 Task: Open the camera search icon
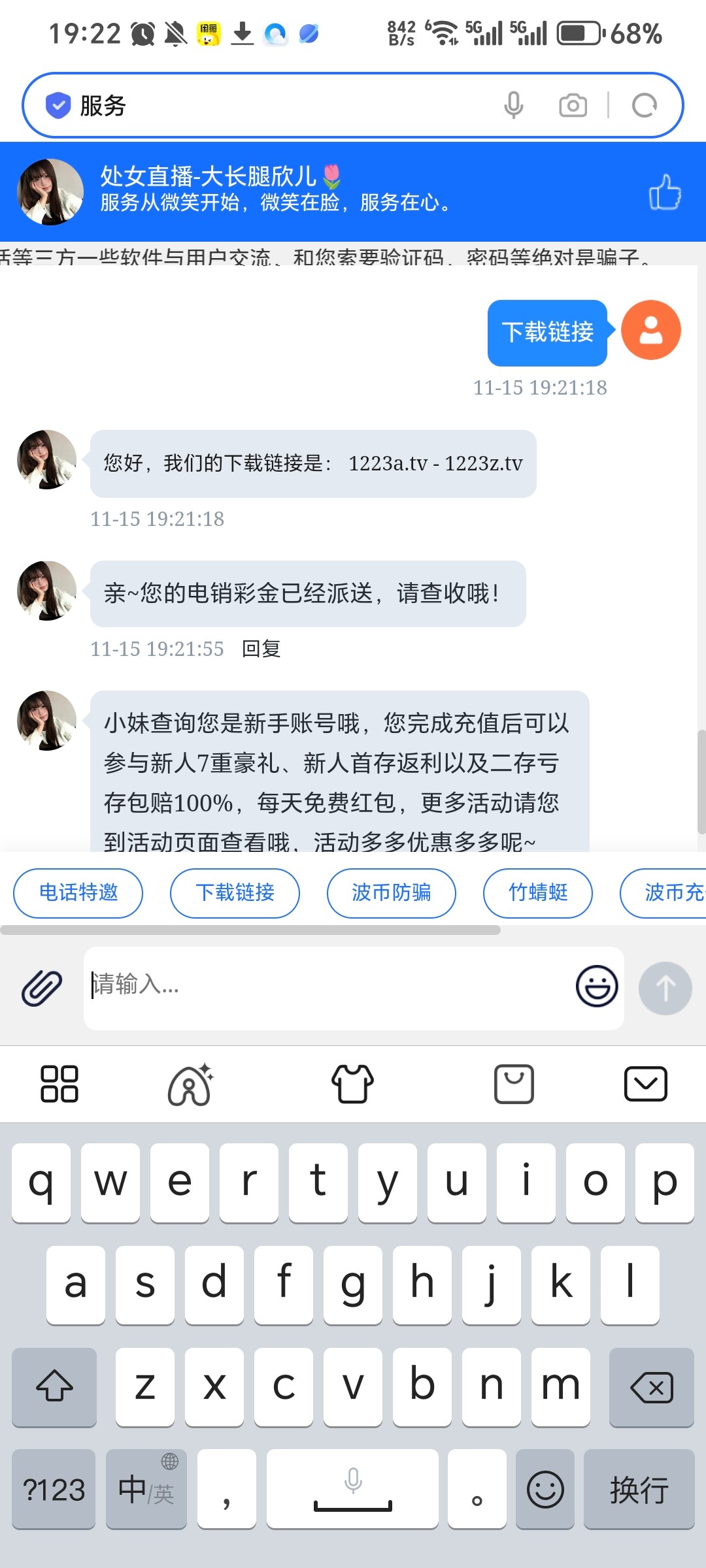pyautogui.click(x=573, y=105)
